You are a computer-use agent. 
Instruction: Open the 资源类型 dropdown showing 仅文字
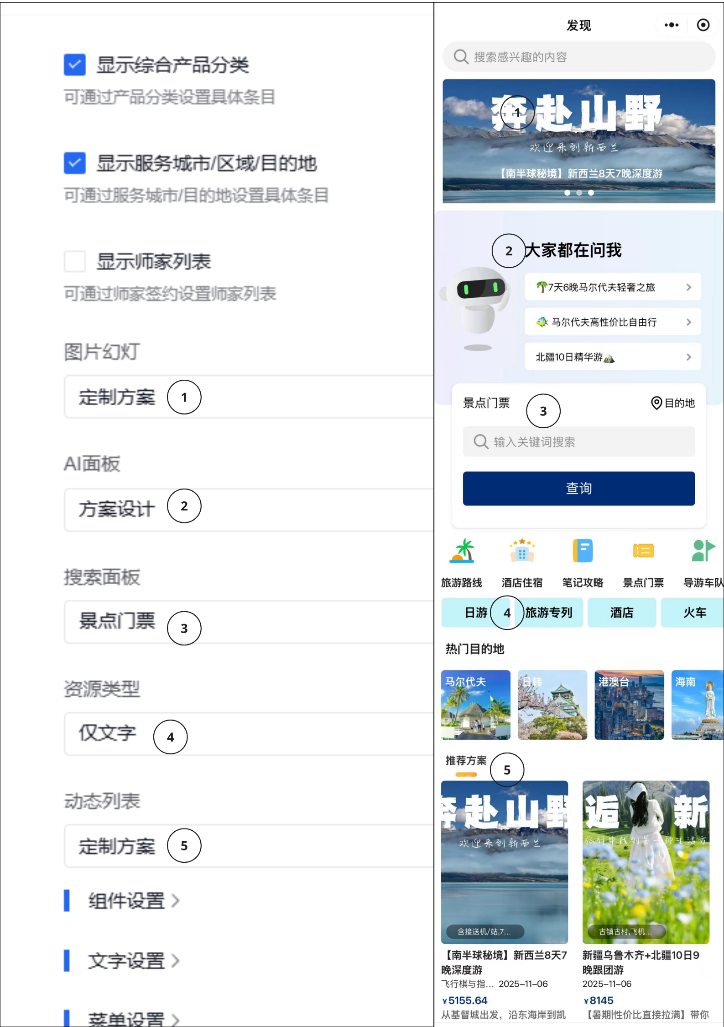point(250,733)
